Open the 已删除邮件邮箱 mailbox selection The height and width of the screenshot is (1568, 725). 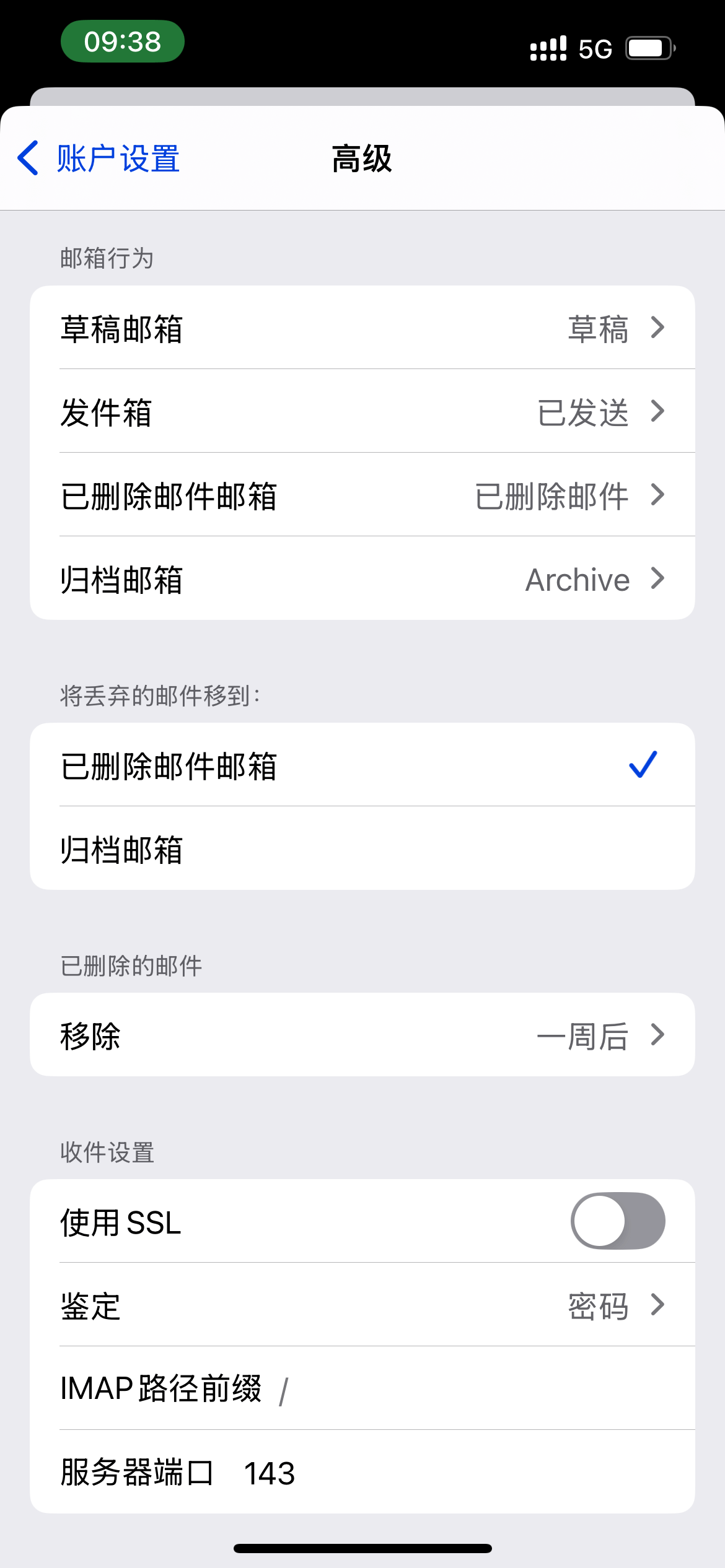[362, 495]
